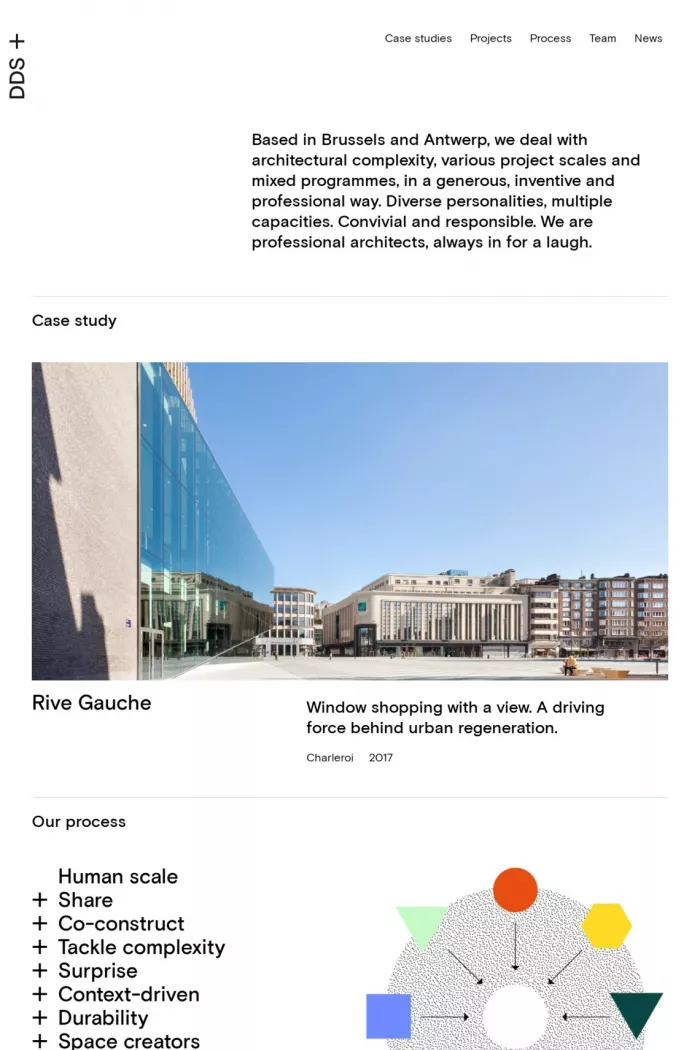
Task: Open the Rive Gauche title link
Action: click(92, 703)
